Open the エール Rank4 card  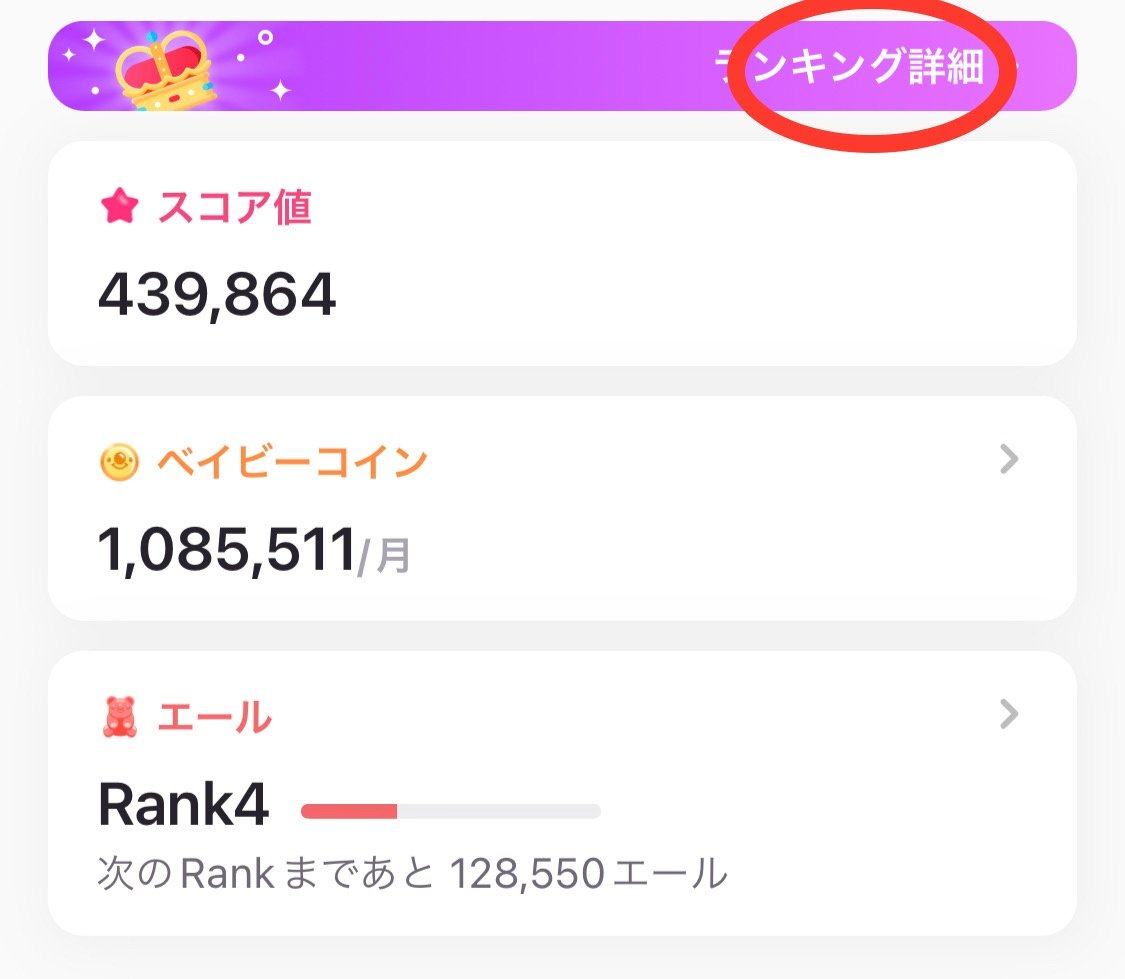pos(562,793)
